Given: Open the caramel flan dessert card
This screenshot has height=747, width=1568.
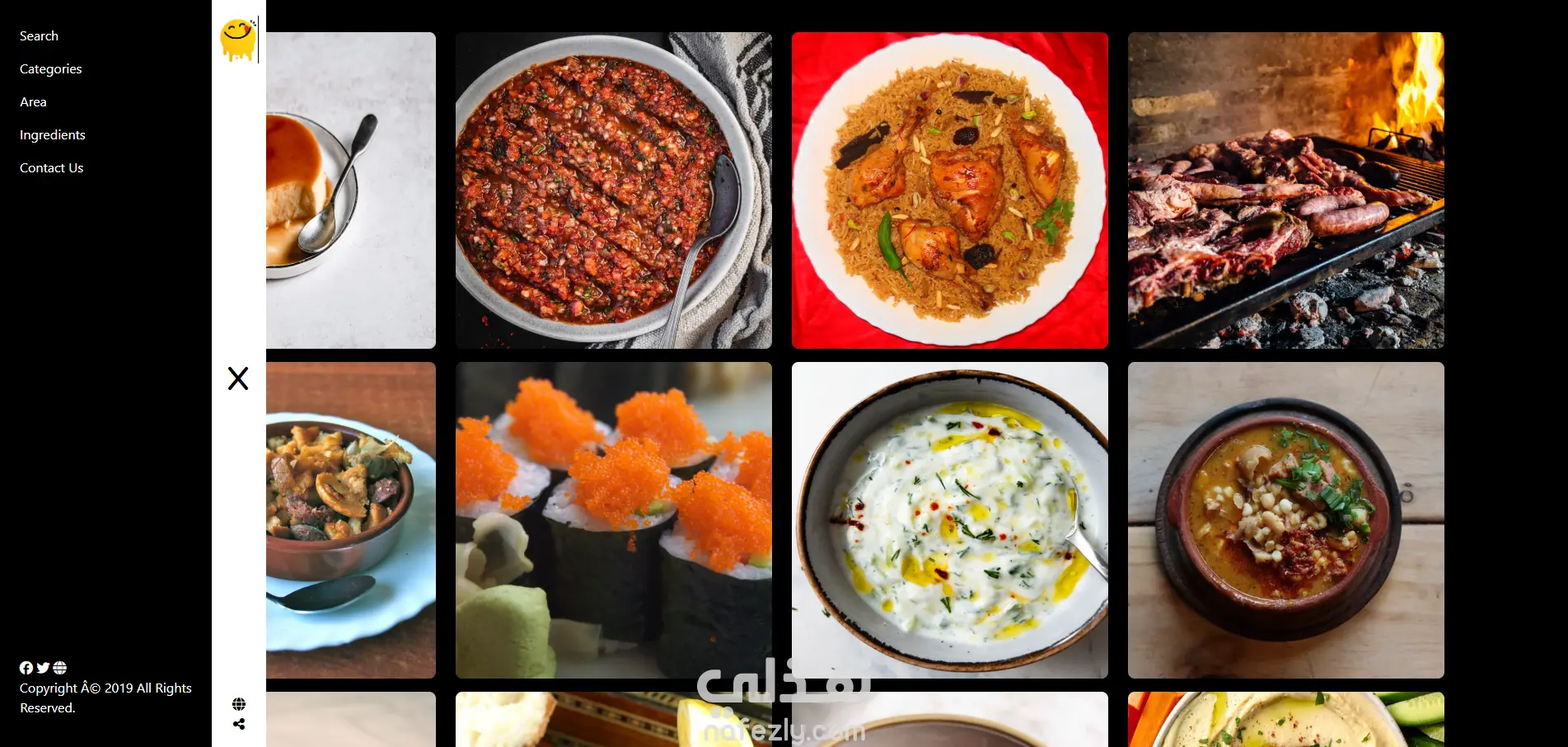Looking at the screenshot, I should [x=350, y=190].
